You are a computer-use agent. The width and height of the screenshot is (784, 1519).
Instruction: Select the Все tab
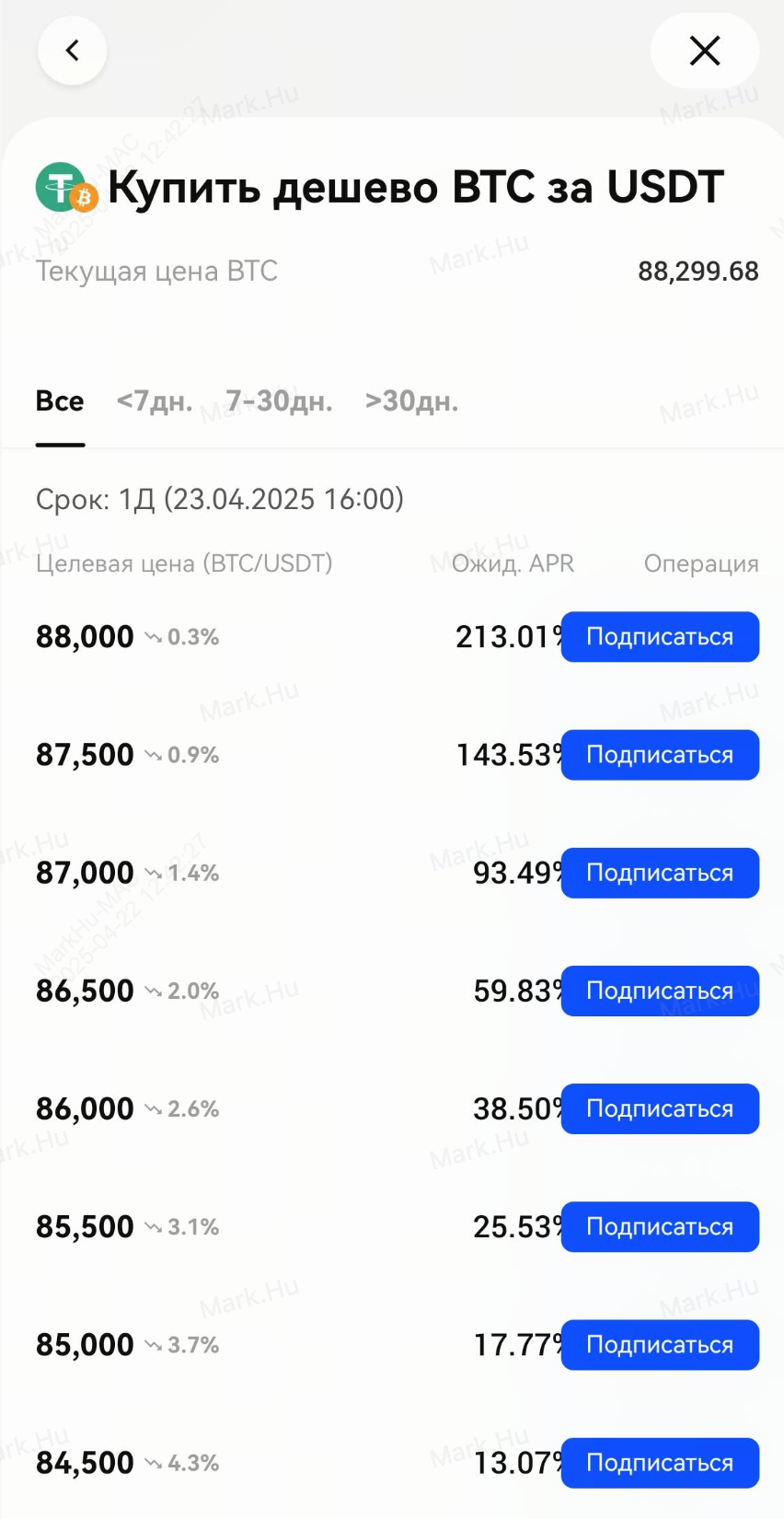point(60,401)
